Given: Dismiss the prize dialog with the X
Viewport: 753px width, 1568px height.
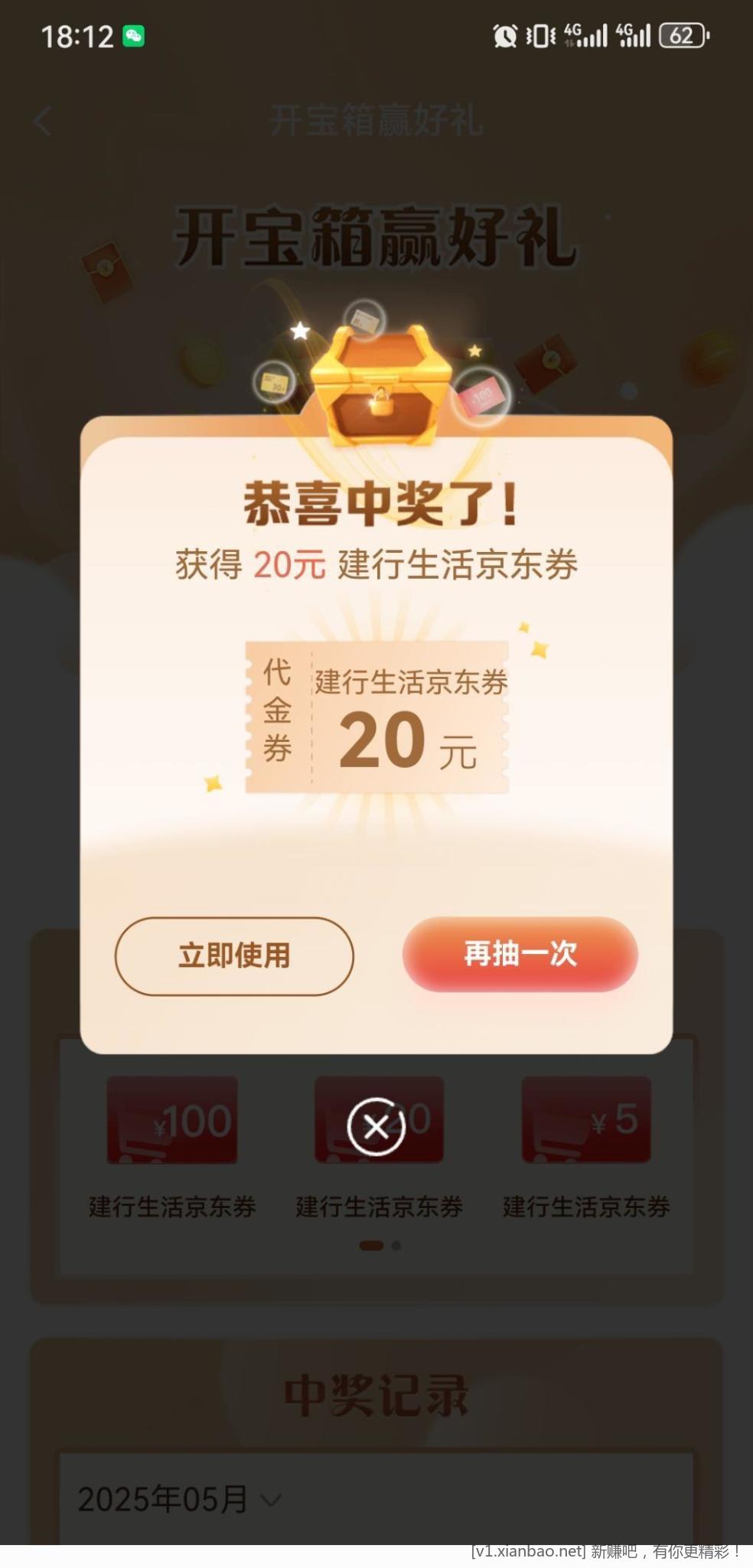Looking at the screenshot, I should tap(376, 1126).
